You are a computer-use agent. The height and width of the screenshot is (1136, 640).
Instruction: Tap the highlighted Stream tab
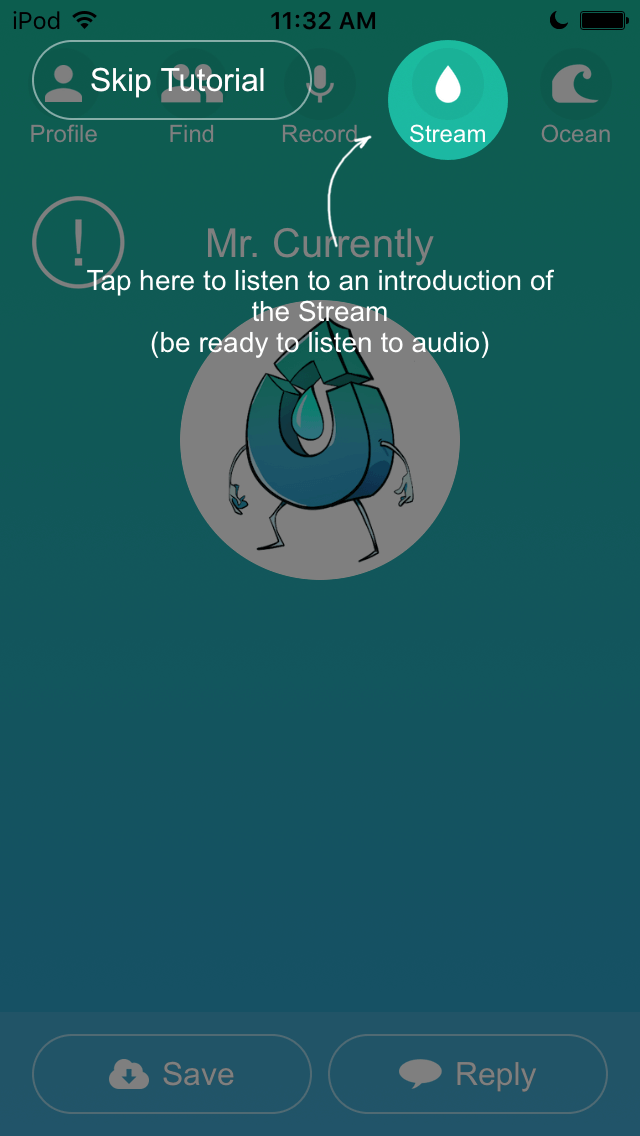[447, 100]
